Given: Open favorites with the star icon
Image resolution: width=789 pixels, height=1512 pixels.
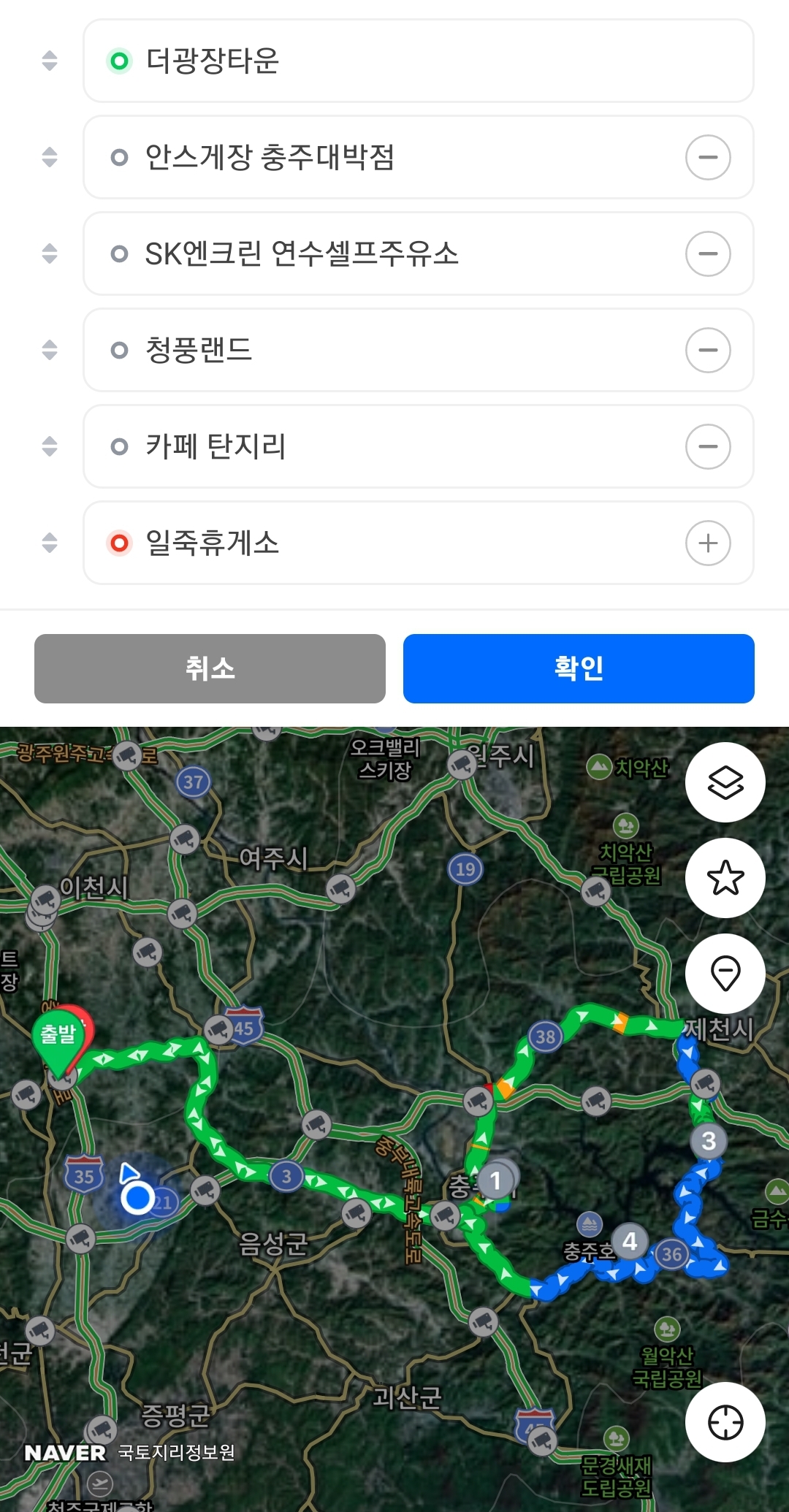Looking at the screenshot, I should (x=725, y=878).
